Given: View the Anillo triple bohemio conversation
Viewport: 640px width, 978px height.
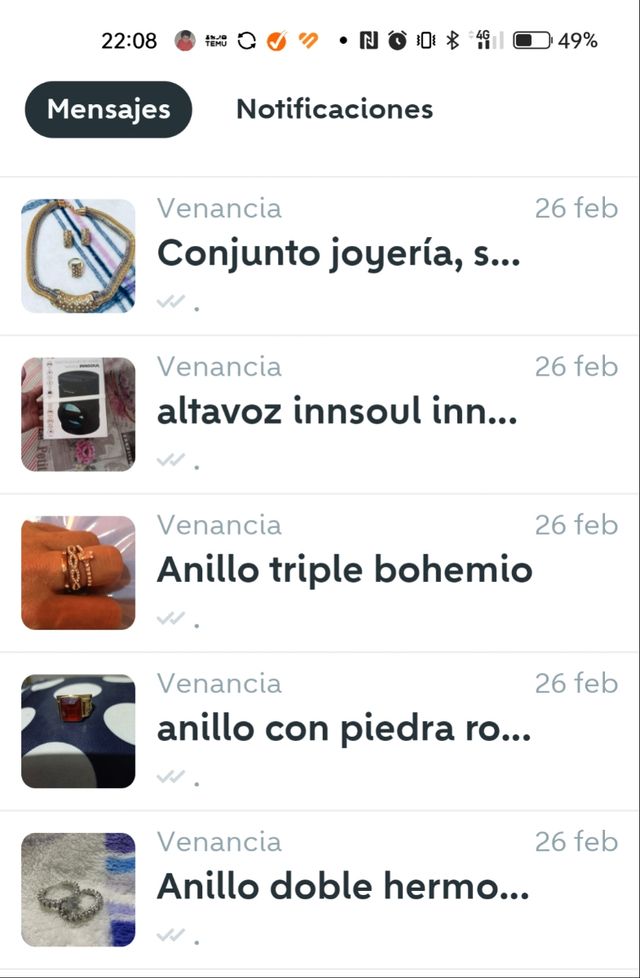Looking at the screenshot, I should (344, 571).
